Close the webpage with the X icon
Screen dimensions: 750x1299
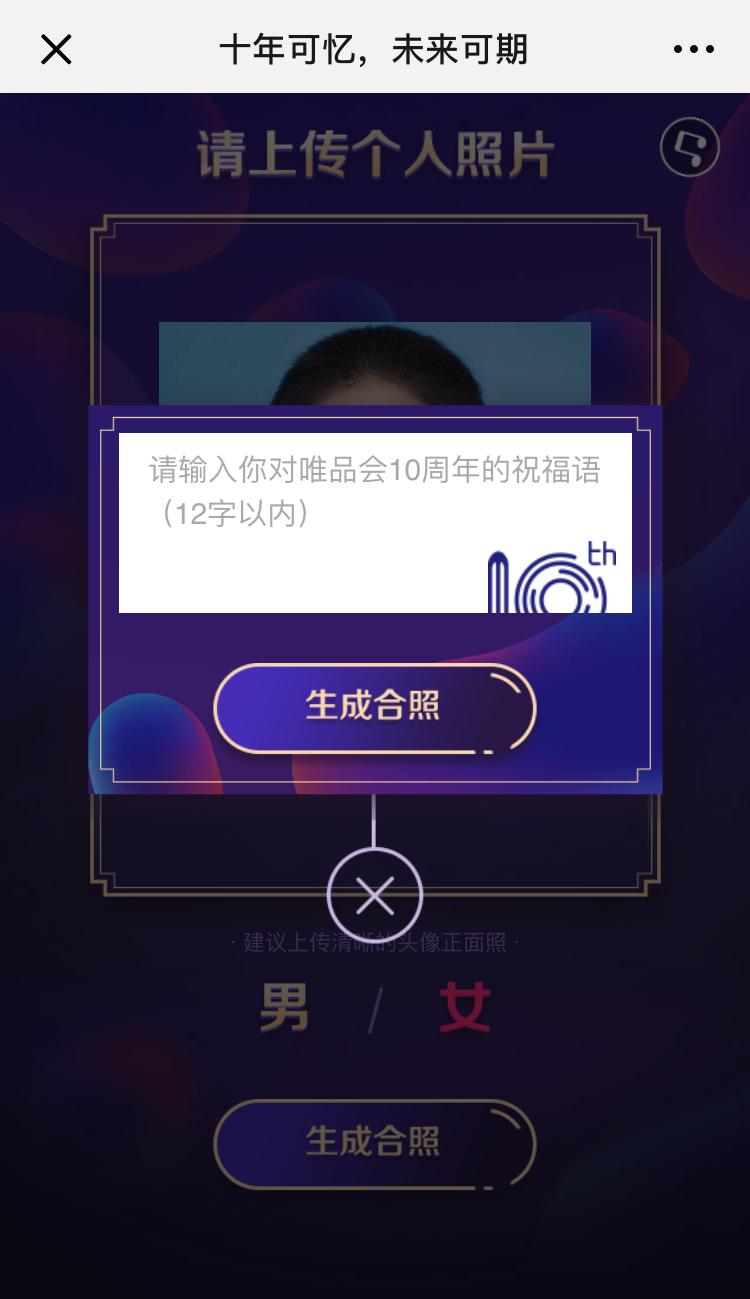pos(56,48)
